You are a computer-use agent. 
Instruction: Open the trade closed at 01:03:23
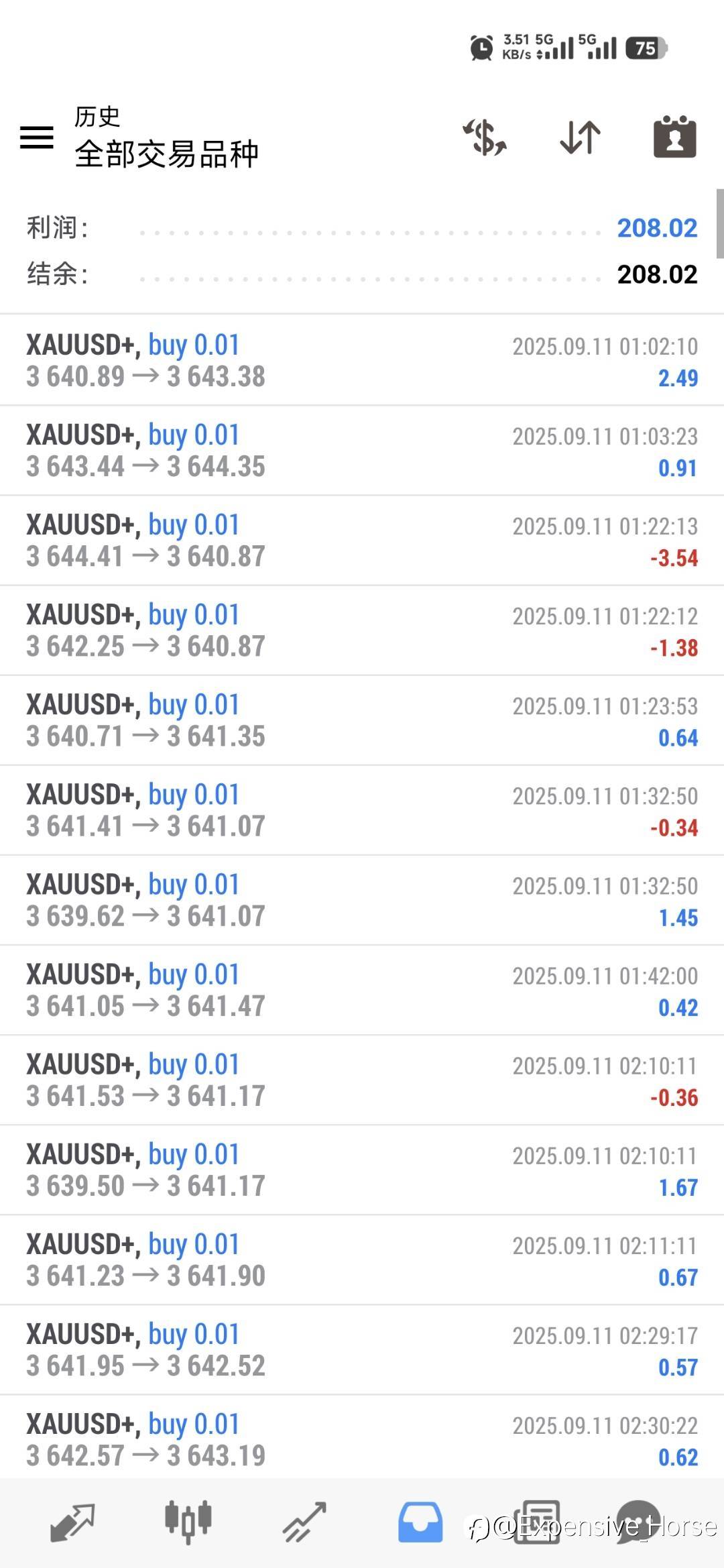click(x=362, y=451)
